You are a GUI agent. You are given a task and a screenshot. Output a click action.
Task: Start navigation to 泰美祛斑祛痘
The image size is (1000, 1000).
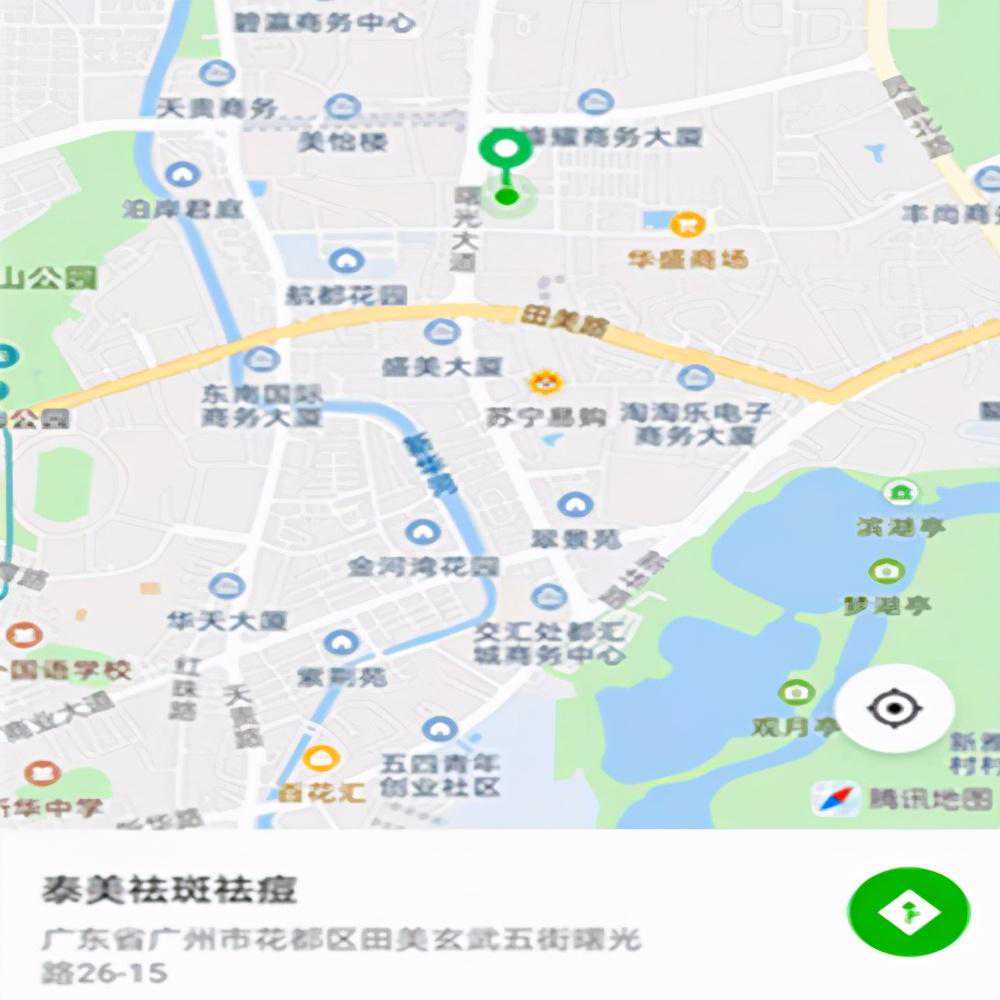click(908, 914)
